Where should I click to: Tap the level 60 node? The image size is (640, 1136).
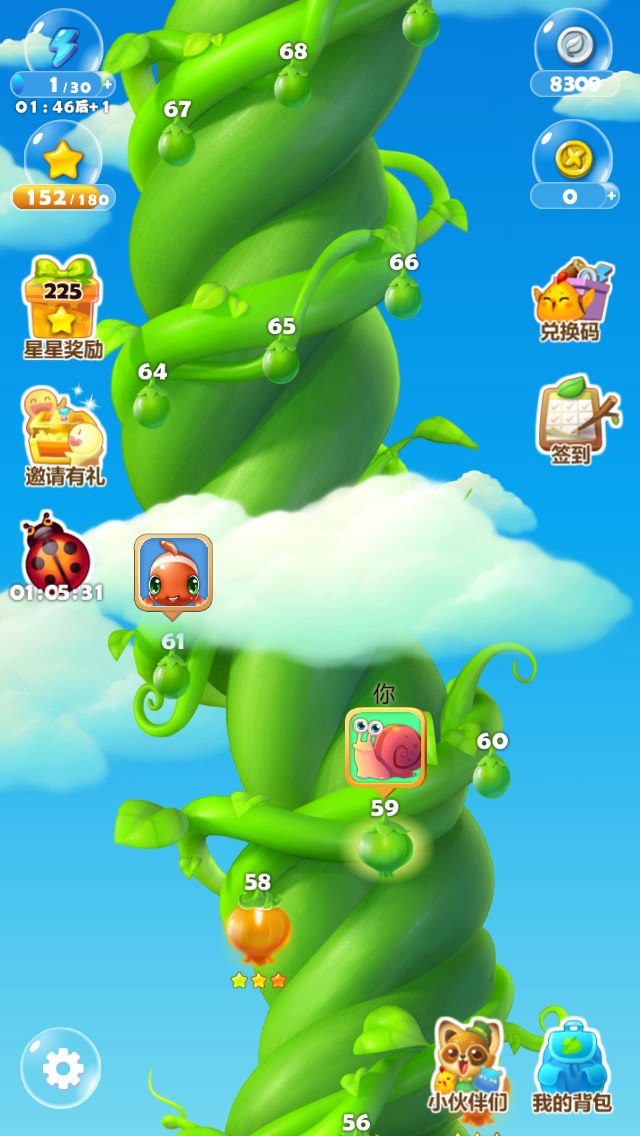(x=491, y=774)
